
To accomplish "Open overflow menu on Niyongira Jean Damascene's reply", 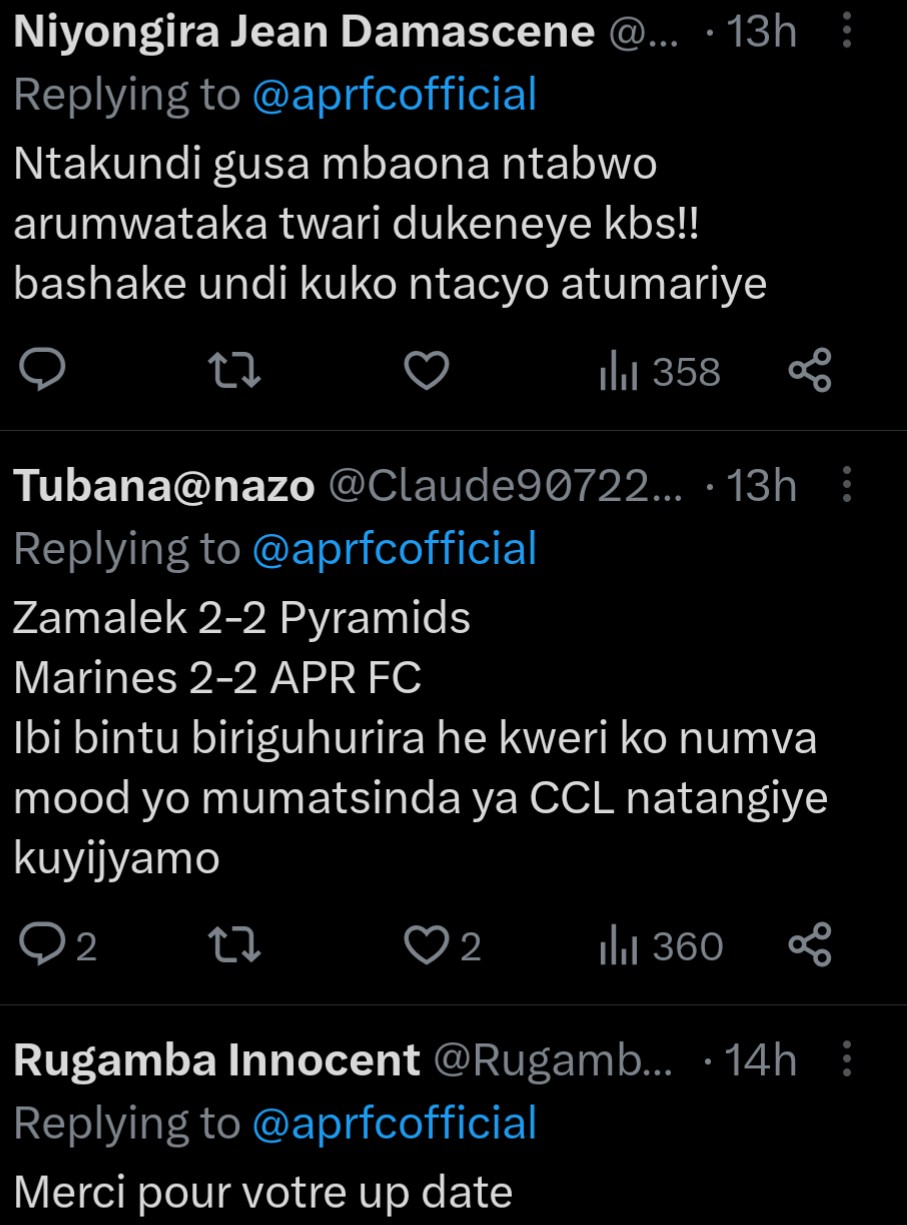I will click(x=846, y=33).
